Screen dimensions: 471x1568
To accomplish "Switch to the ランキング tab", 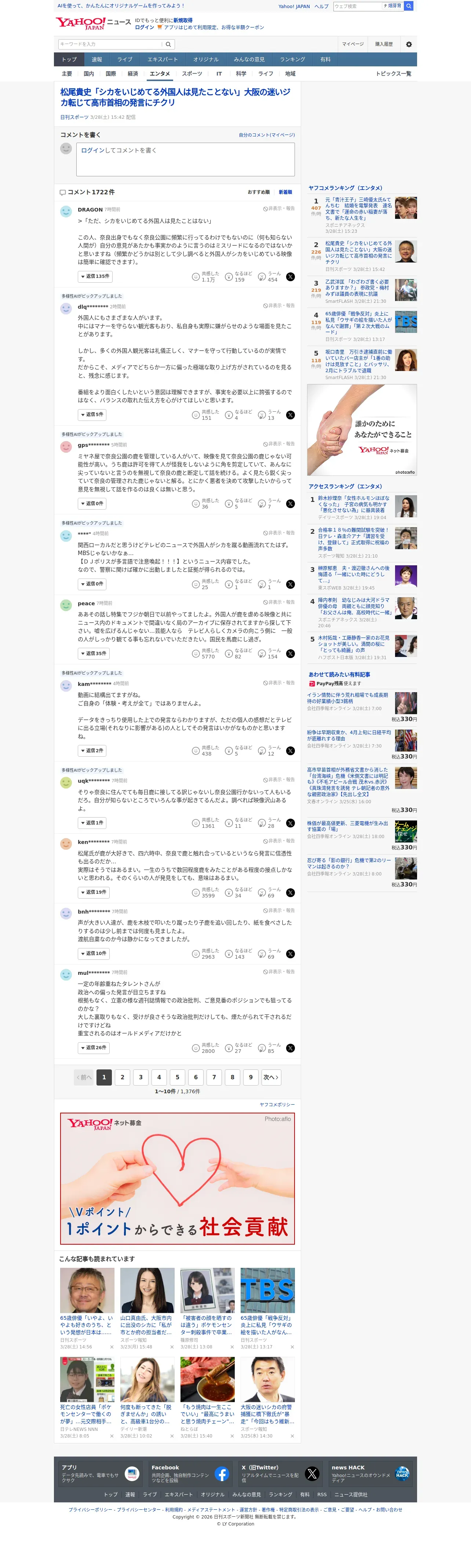I will [292, 59].
